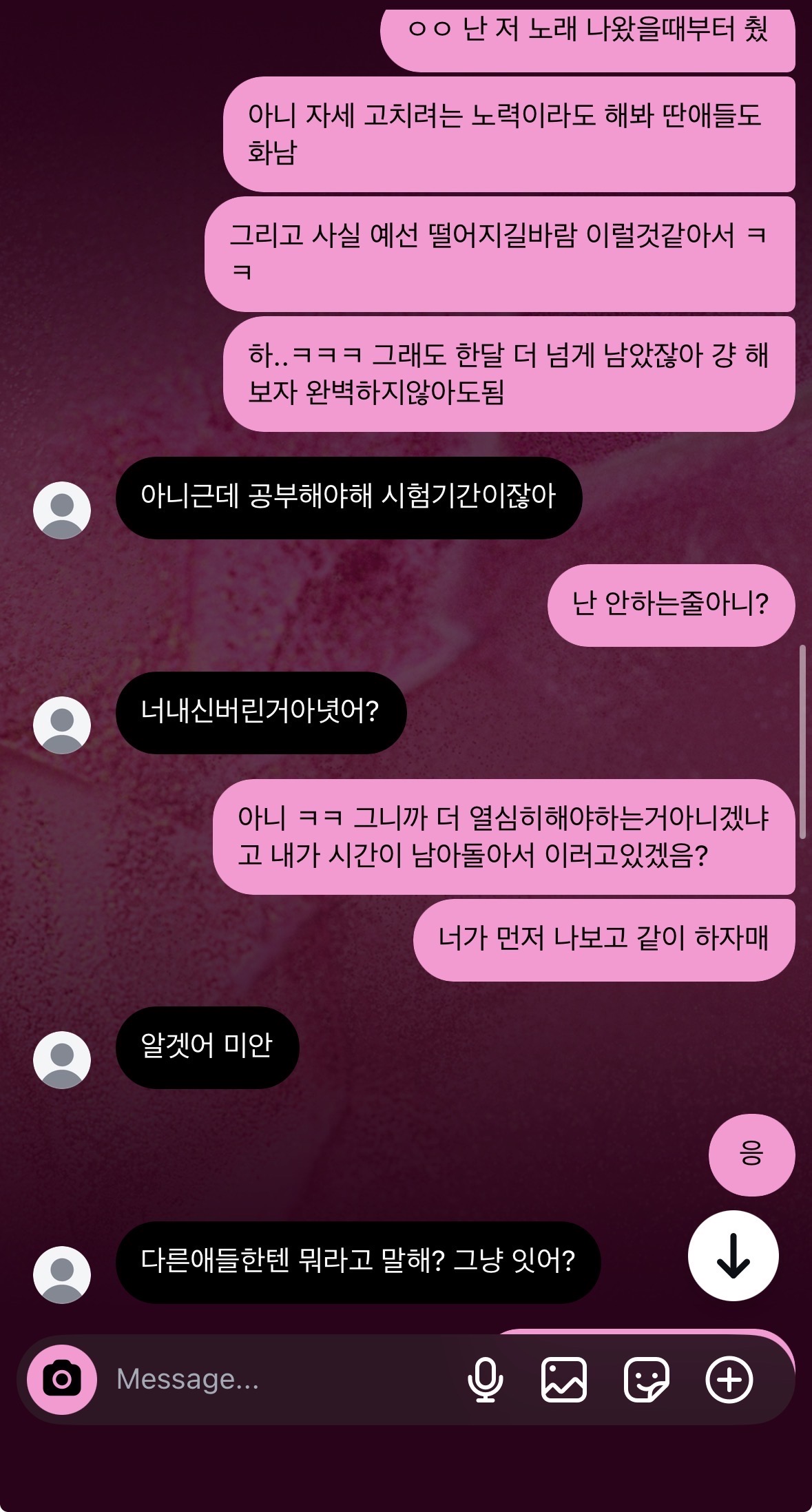This screenshot has height=1512, width=812.
Task: Open the sticker picker
Action: (646, 1379)
